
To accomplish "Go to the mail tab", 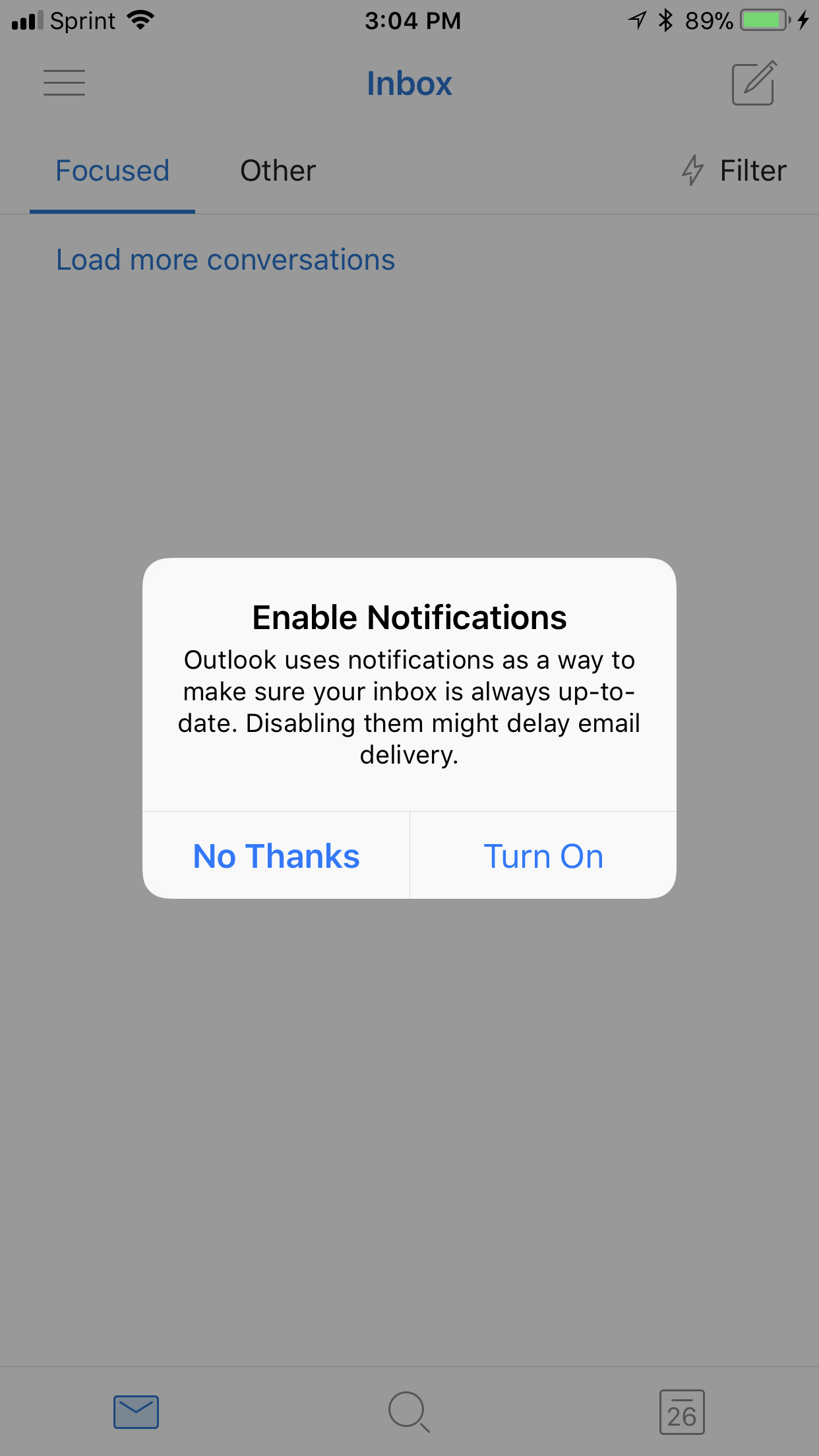I will click(x=136, y=1412).
